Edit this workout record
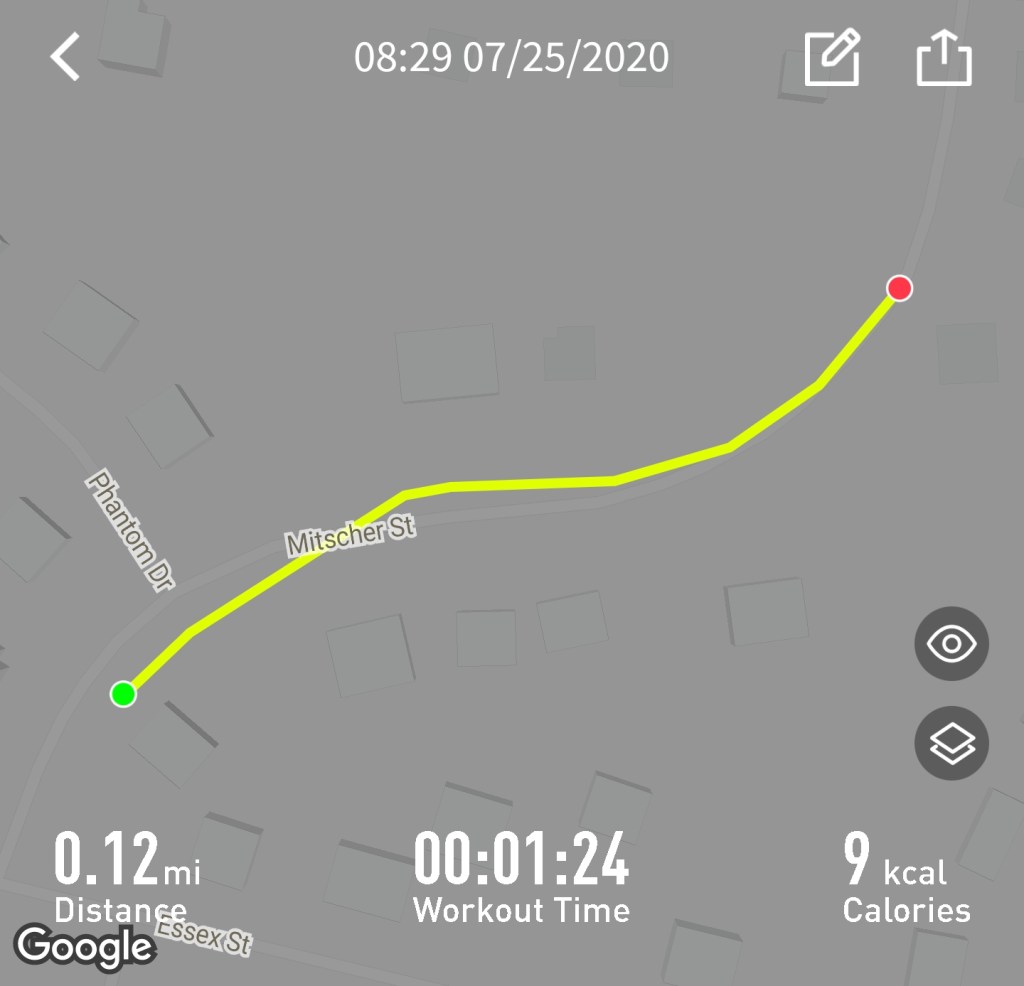The height and width of the screenshot is (986, 1024). pyautogui.click(x=833, y=58)
